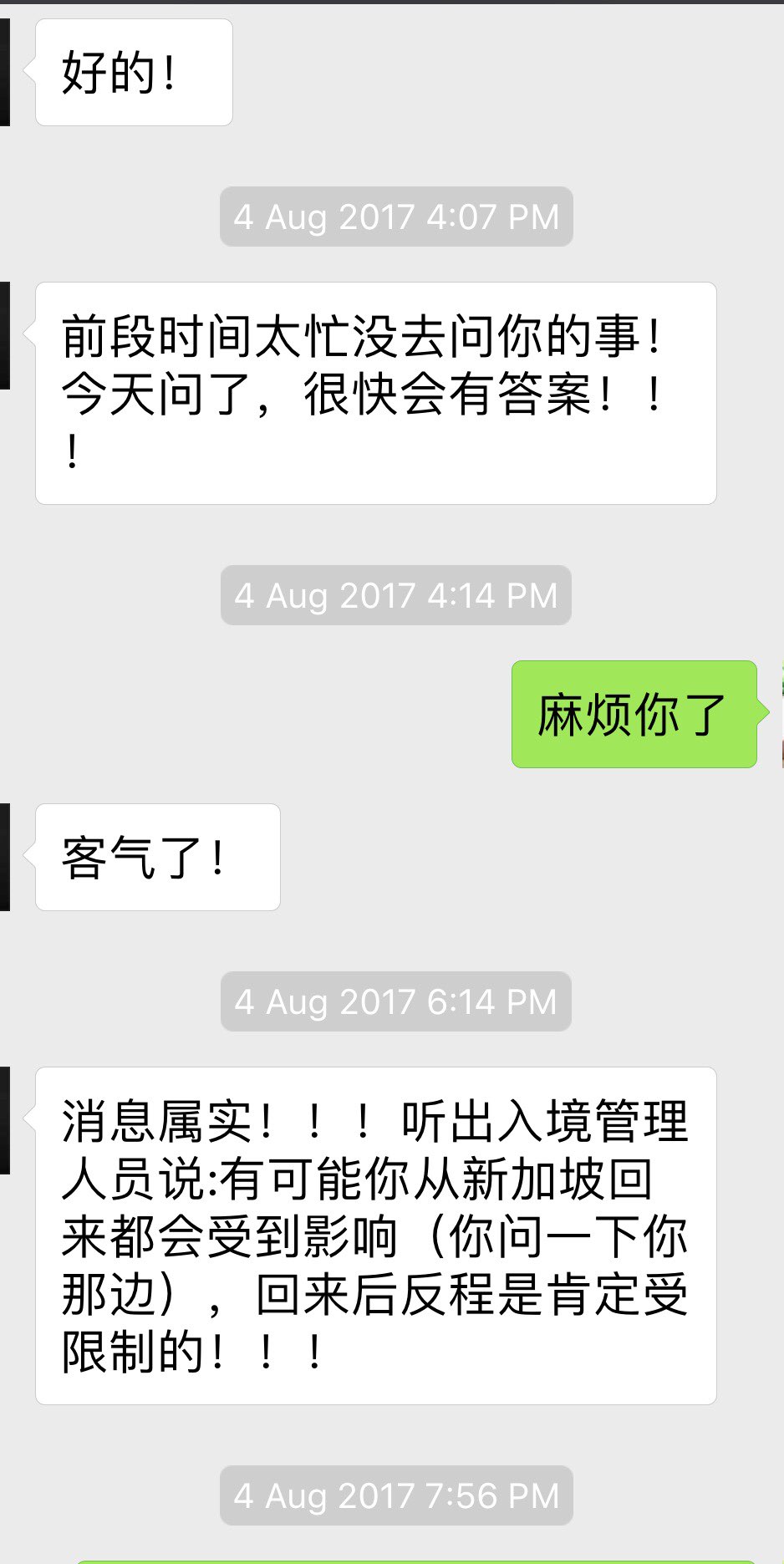
Task: Open avatar next to the 前段时间太忙 message
Action: click(x=4, y=335)
